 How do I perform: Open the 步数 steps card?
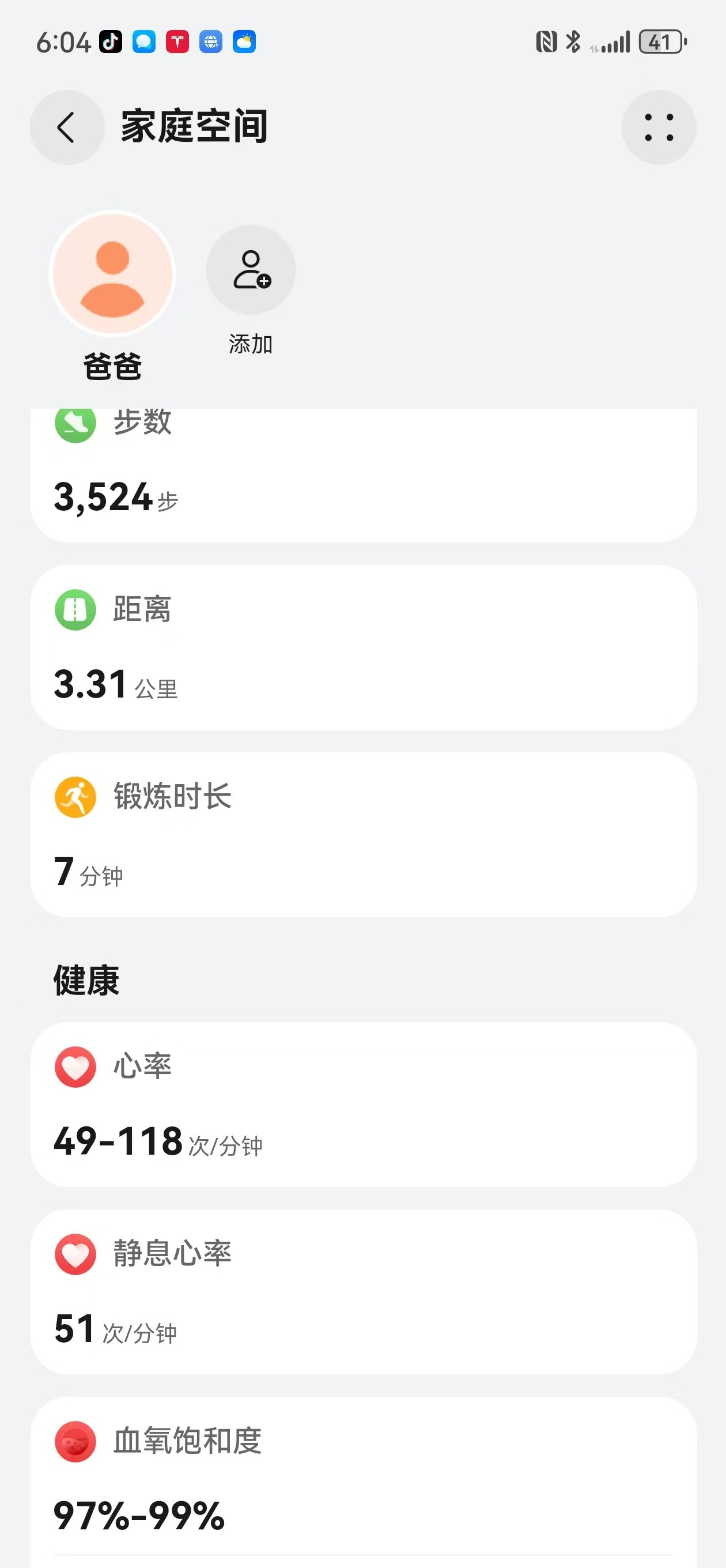pyautogui.click(x=364, y=475)
